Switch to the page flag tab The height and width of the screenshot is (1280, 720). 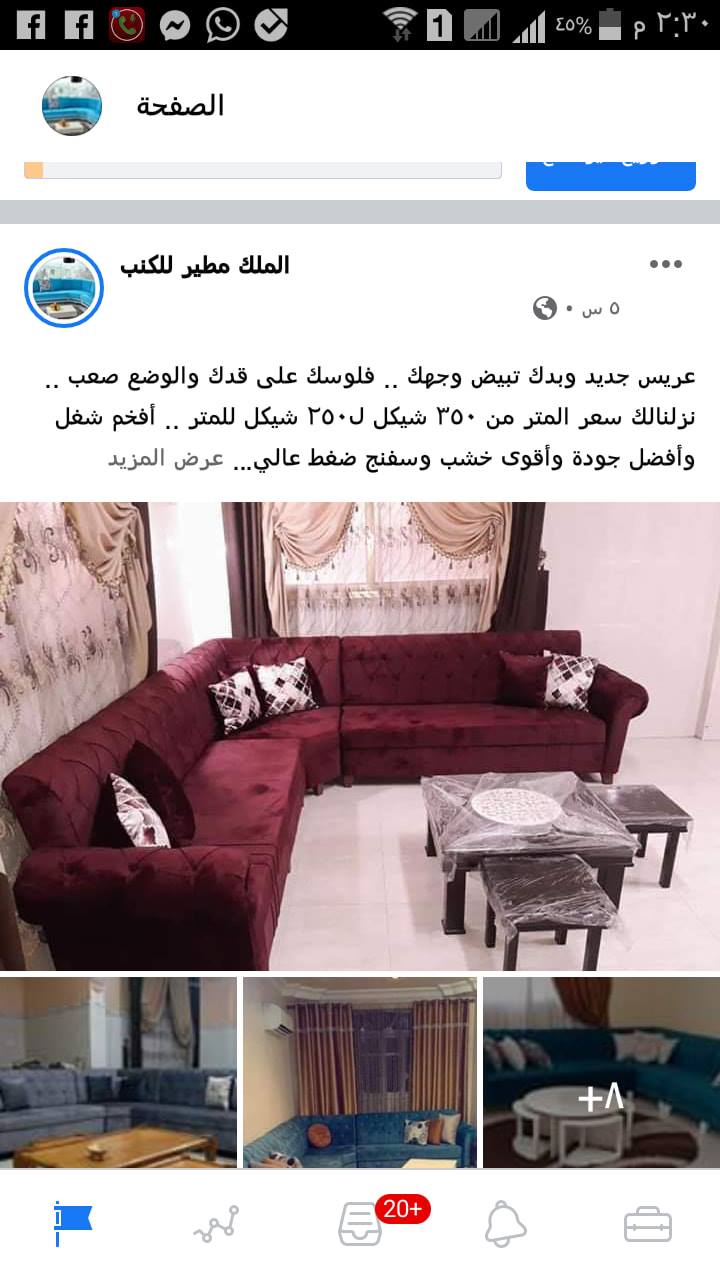point(72,1223)
